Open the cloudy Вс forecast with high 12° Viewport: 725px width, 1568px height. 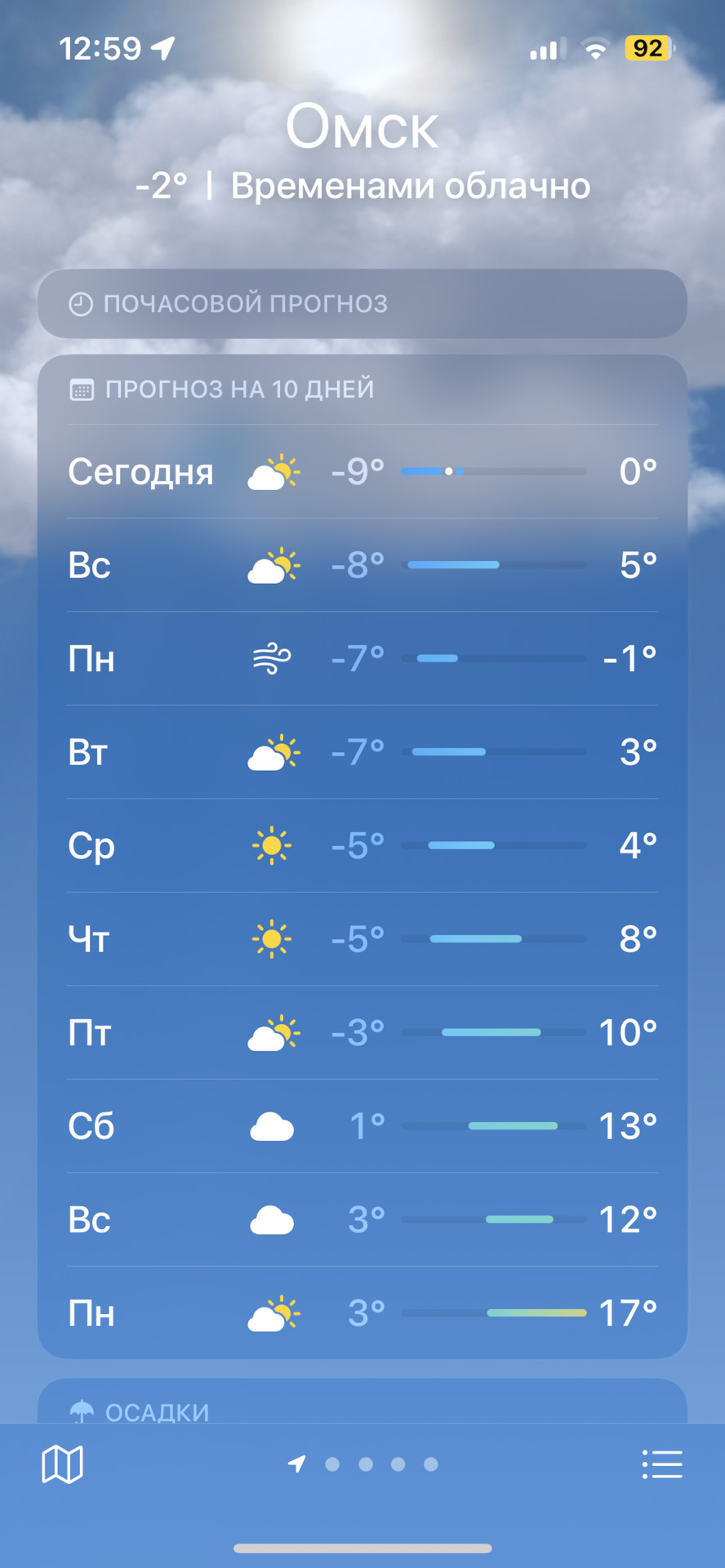click(x=362, y=1219)
